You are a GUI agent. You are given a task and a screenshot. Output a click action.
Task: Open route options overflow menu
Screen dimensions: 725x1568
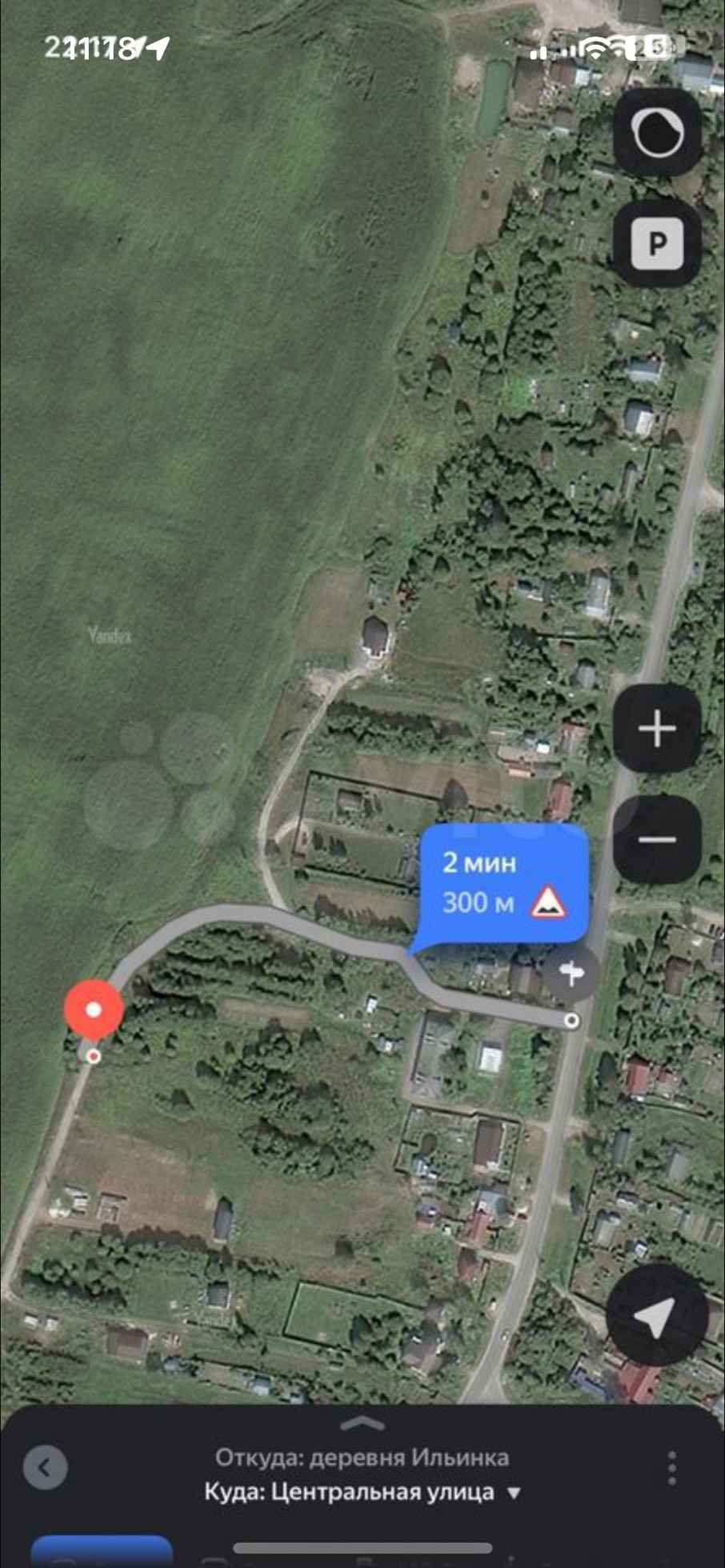672,1468
